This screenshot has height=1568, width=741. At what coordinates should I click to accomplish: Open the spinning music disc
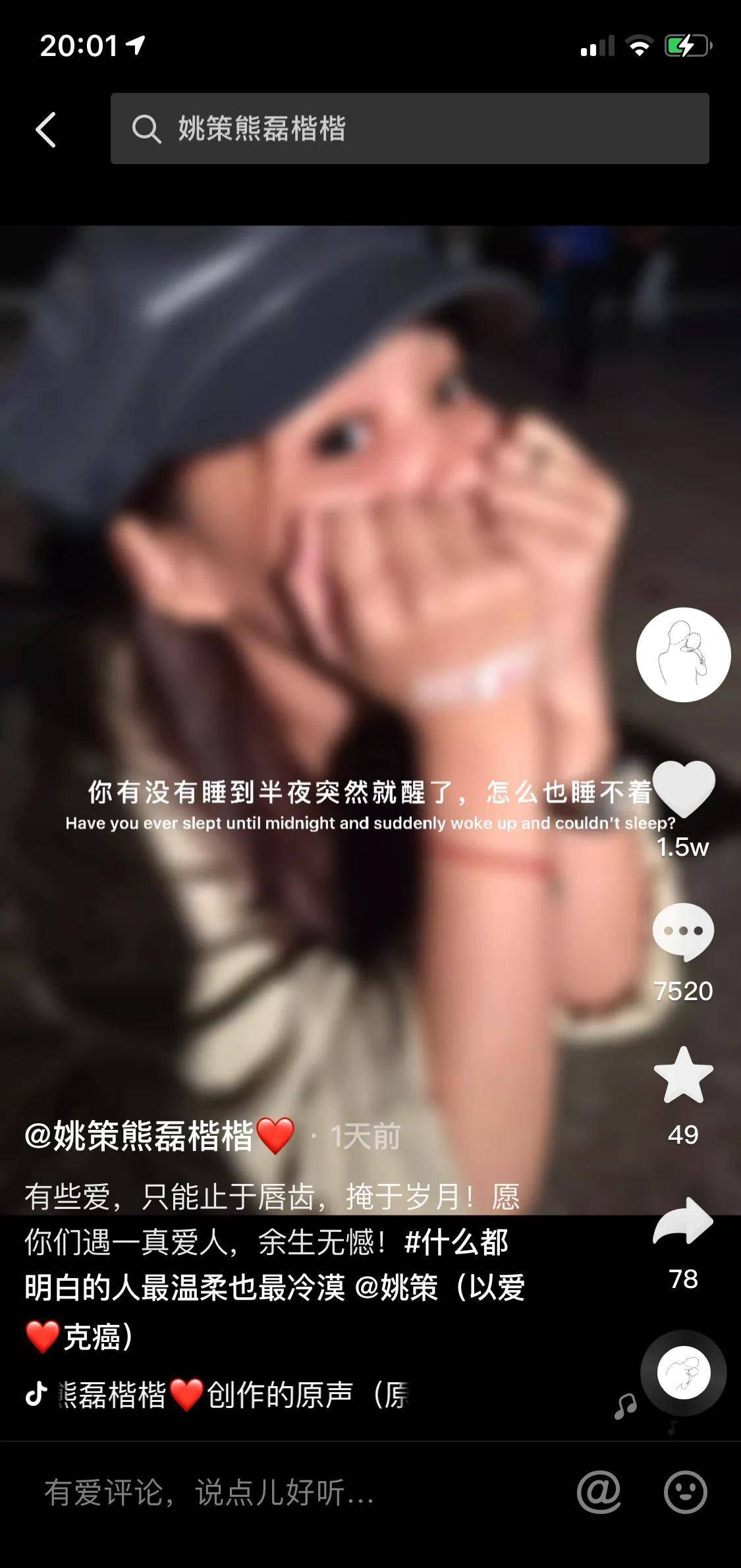[x=683, y=1374]
